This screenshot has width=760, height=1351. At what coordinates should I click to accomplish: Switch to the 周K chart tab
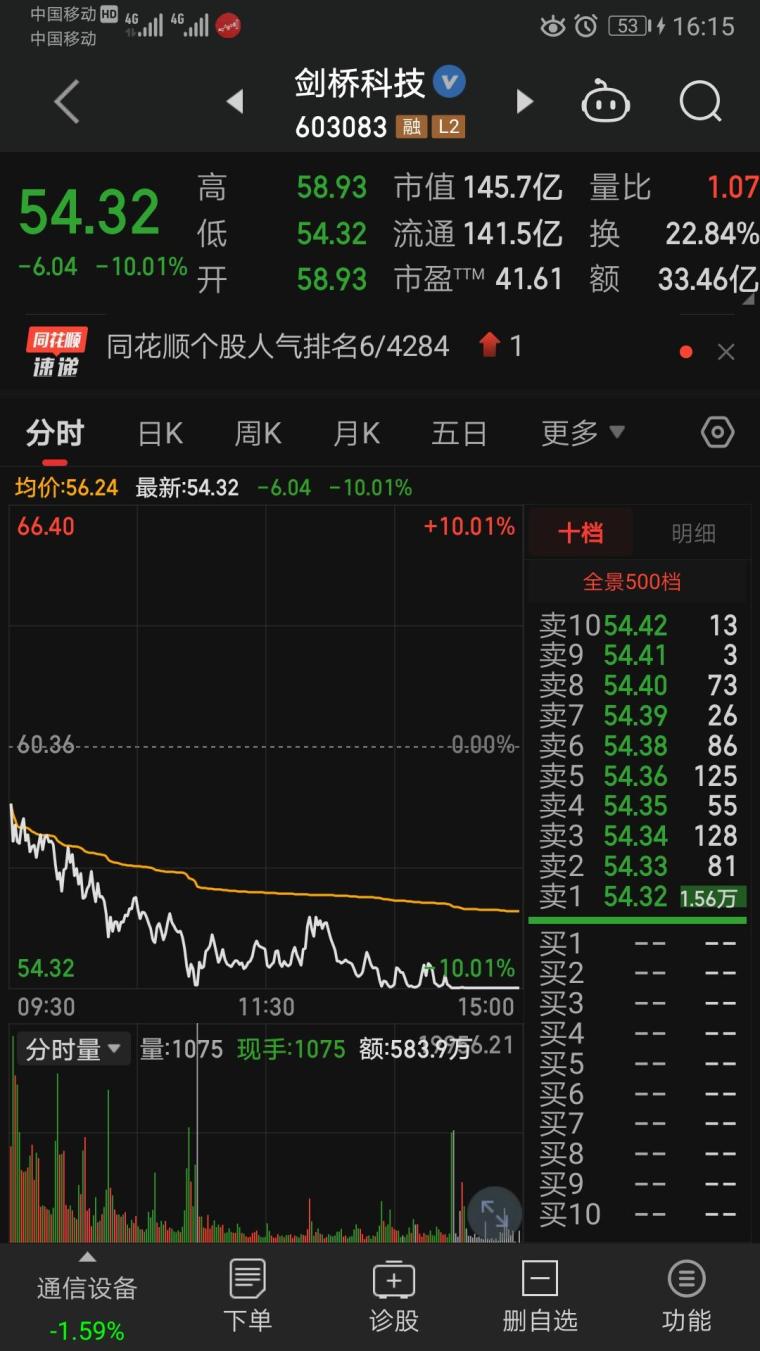coord(258,433)
